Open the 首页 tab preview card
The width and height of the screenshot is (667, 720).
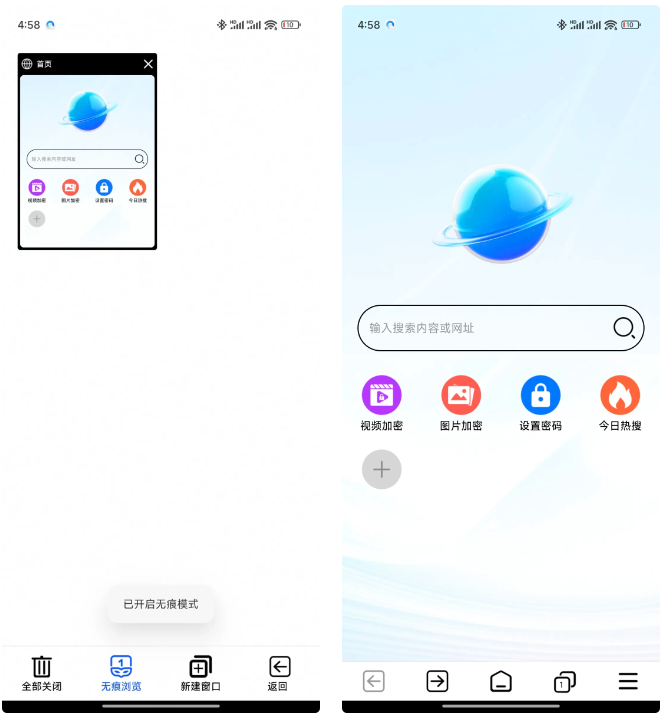87,160
